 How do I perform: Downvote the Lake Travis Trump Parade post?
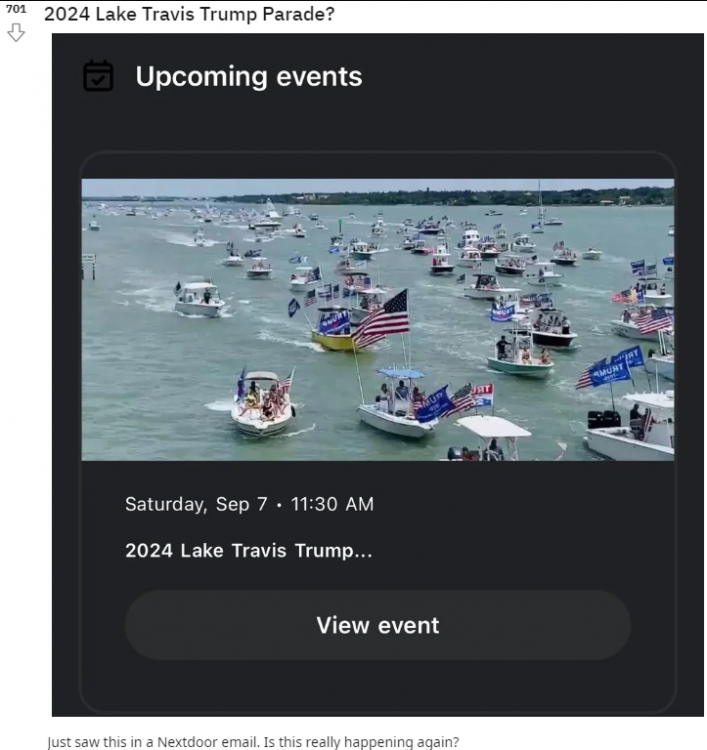point(15,33)
